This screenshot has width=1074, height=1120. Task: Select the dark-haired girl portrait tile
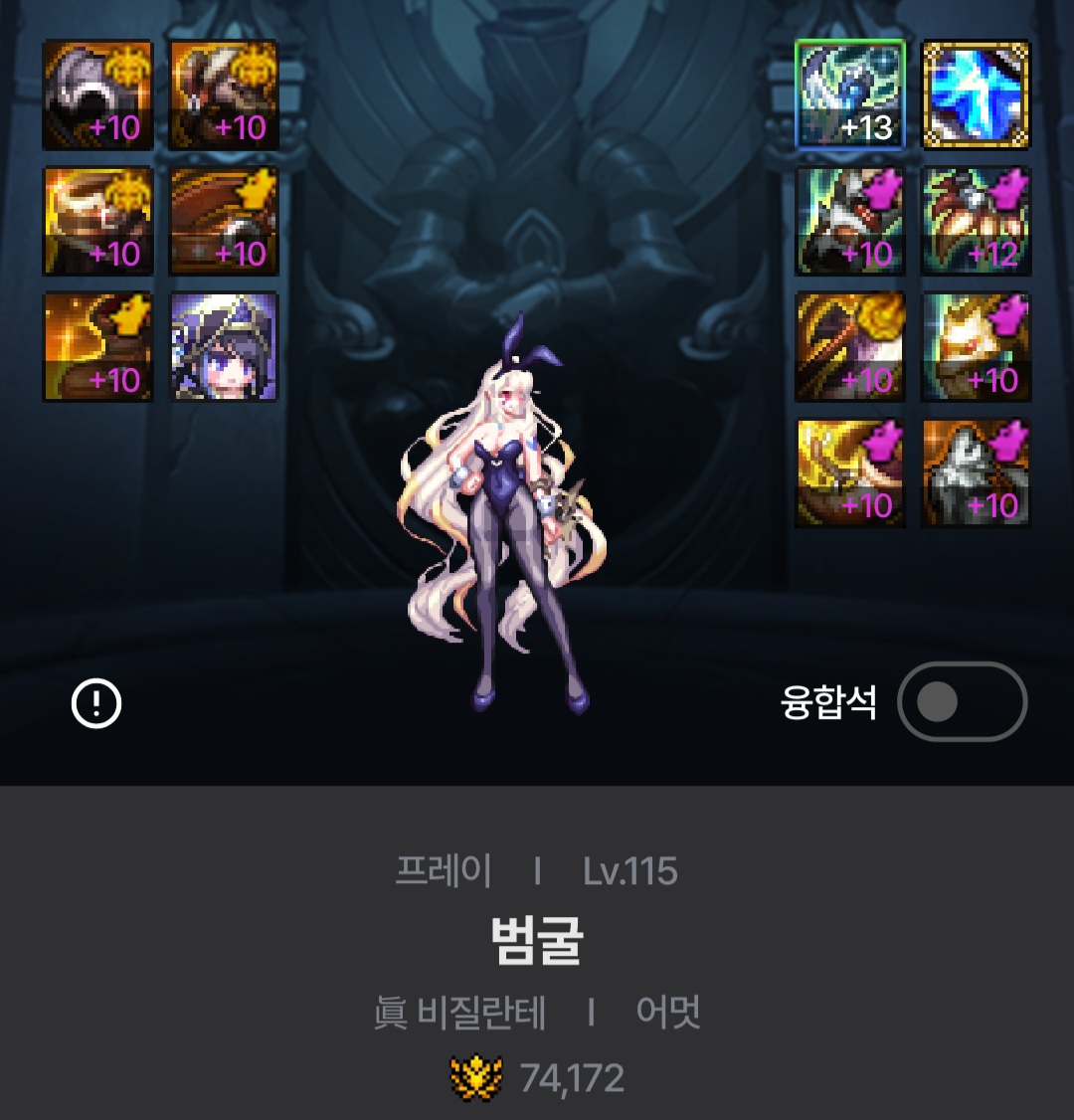pyautogui.click(x=224, y=346)
